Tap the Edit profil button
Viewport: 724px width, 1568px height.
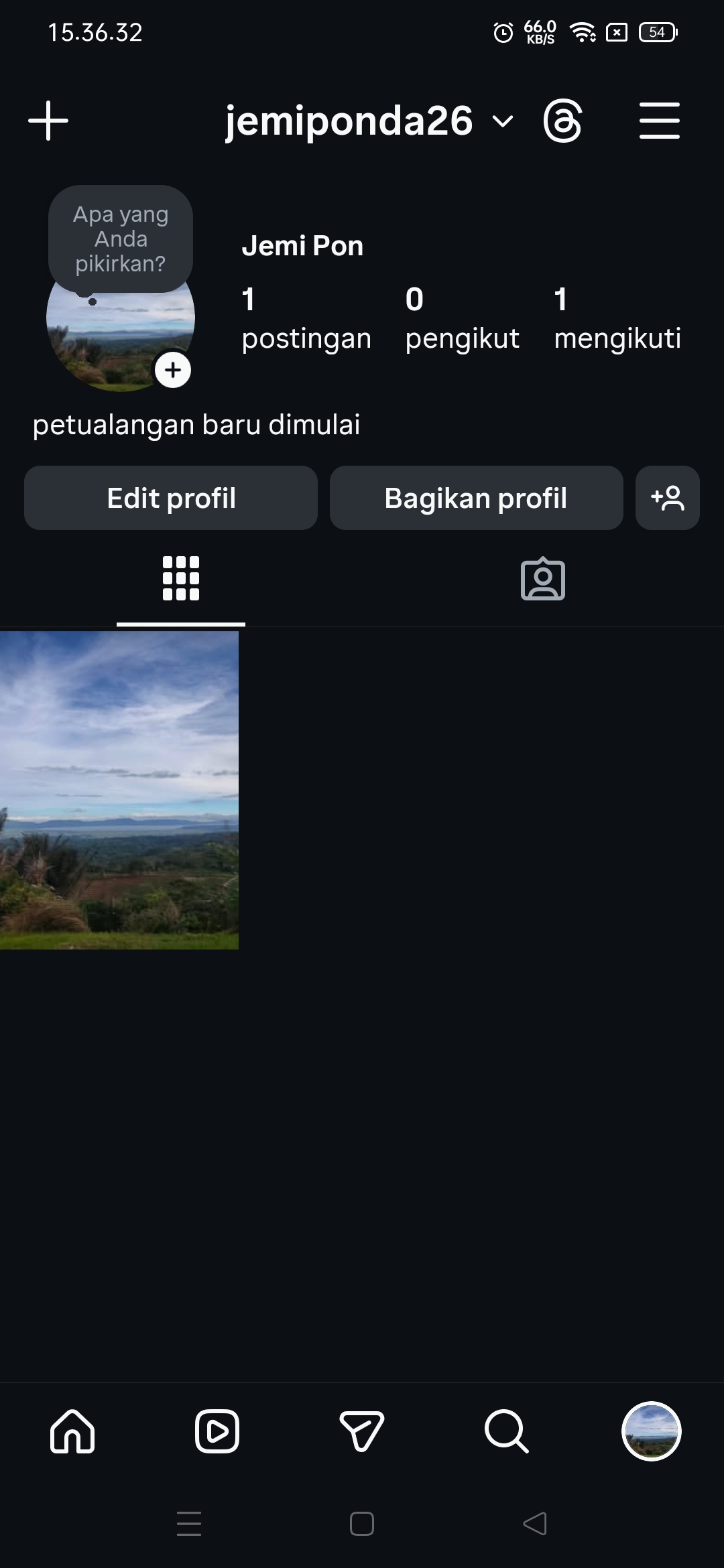[171, 498]
